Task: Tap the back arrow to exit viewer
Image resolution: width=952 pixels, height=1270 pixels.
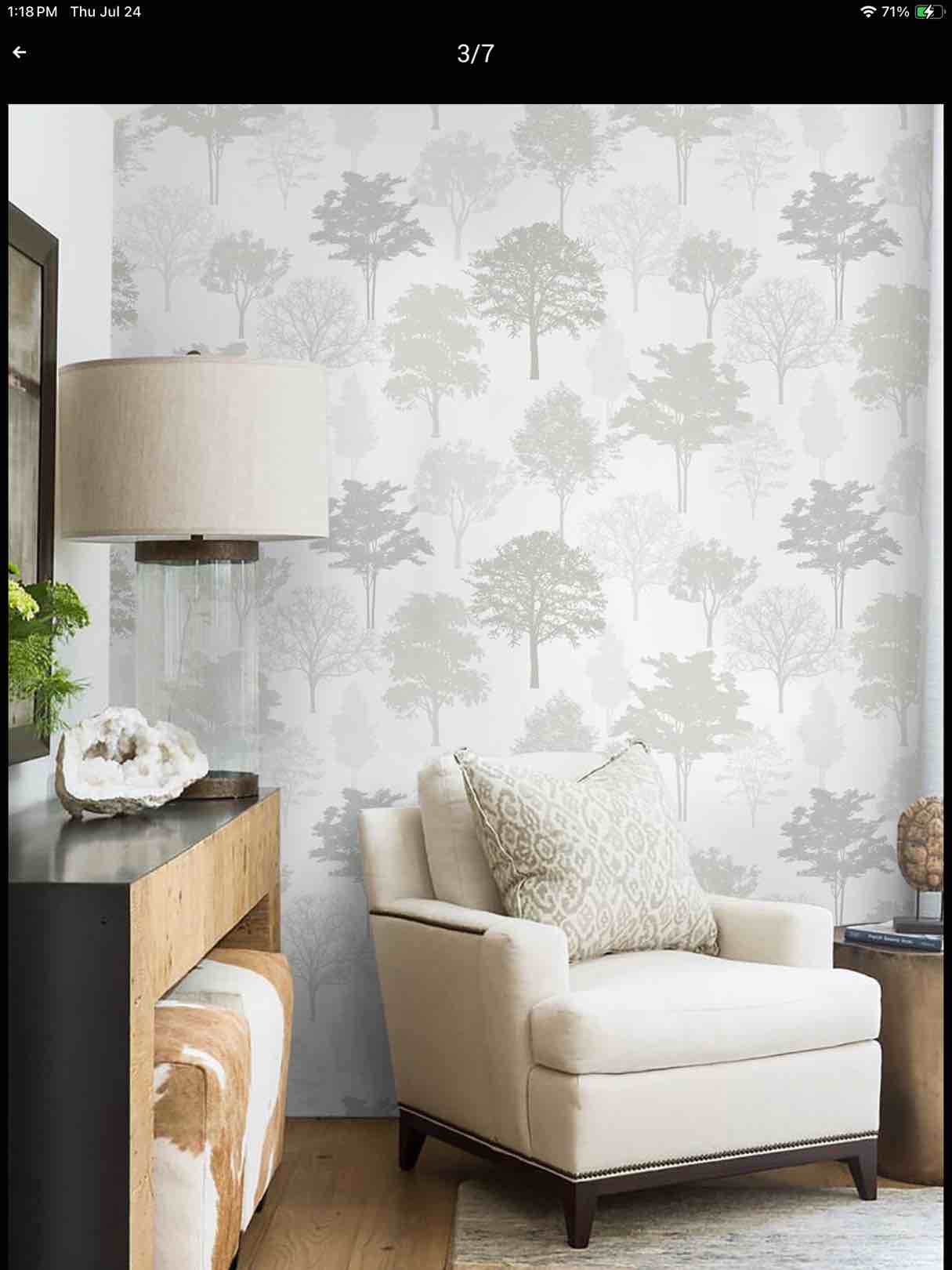Action: click(20, 53)
